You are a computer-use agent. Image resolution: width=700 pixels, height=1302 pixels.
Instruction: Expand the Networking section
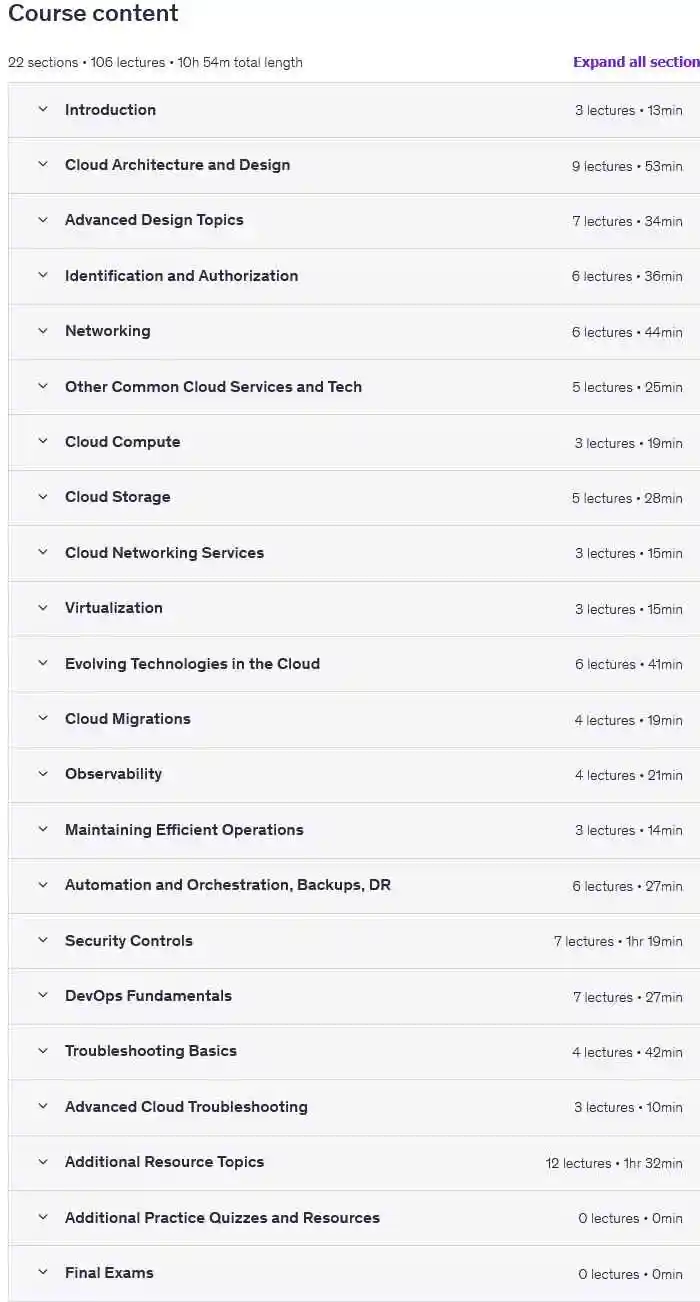pyautogui.click(x=354, y=331)
